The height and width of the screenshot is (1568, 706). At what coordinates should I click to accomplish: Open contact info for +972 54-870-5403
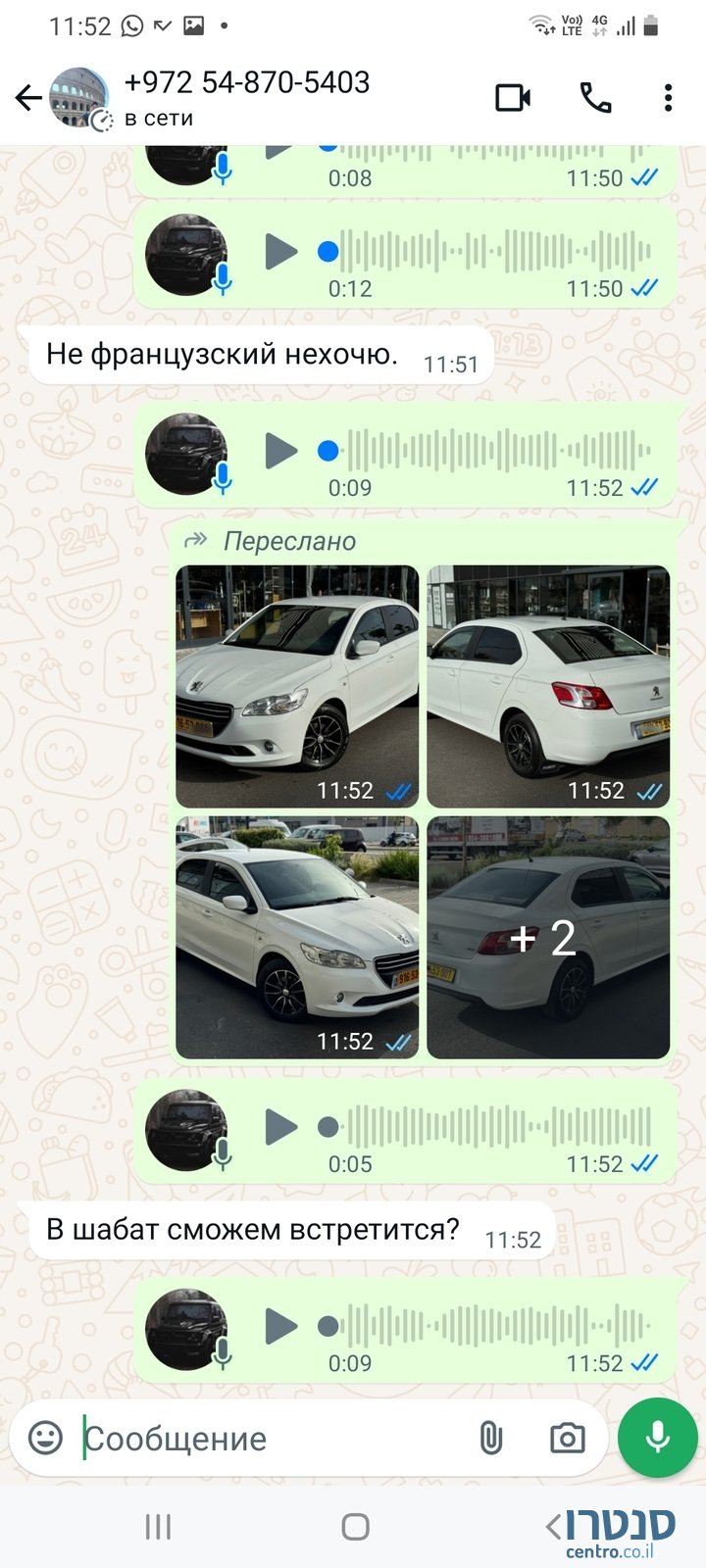(245, 98)
